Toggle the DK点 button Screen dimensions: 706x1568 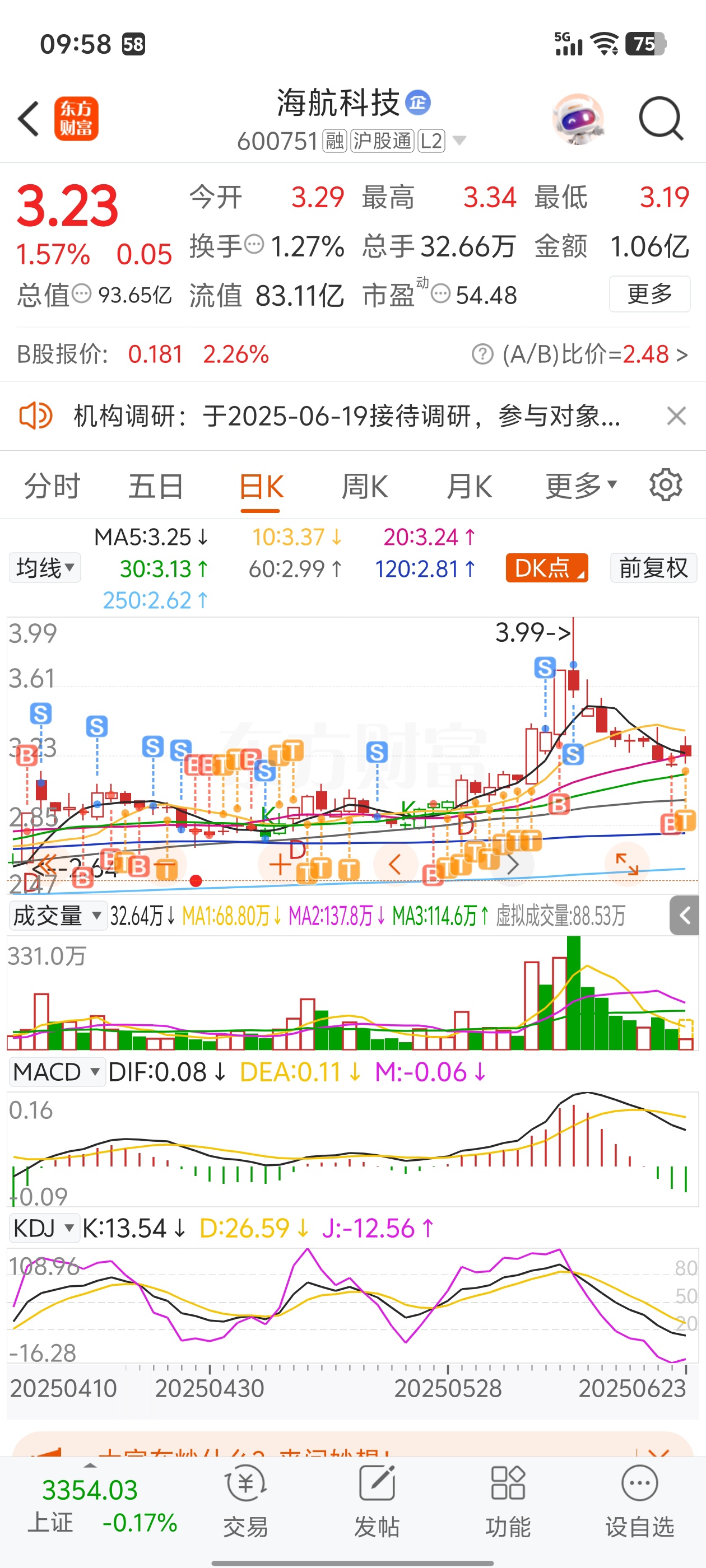(546, 568)
